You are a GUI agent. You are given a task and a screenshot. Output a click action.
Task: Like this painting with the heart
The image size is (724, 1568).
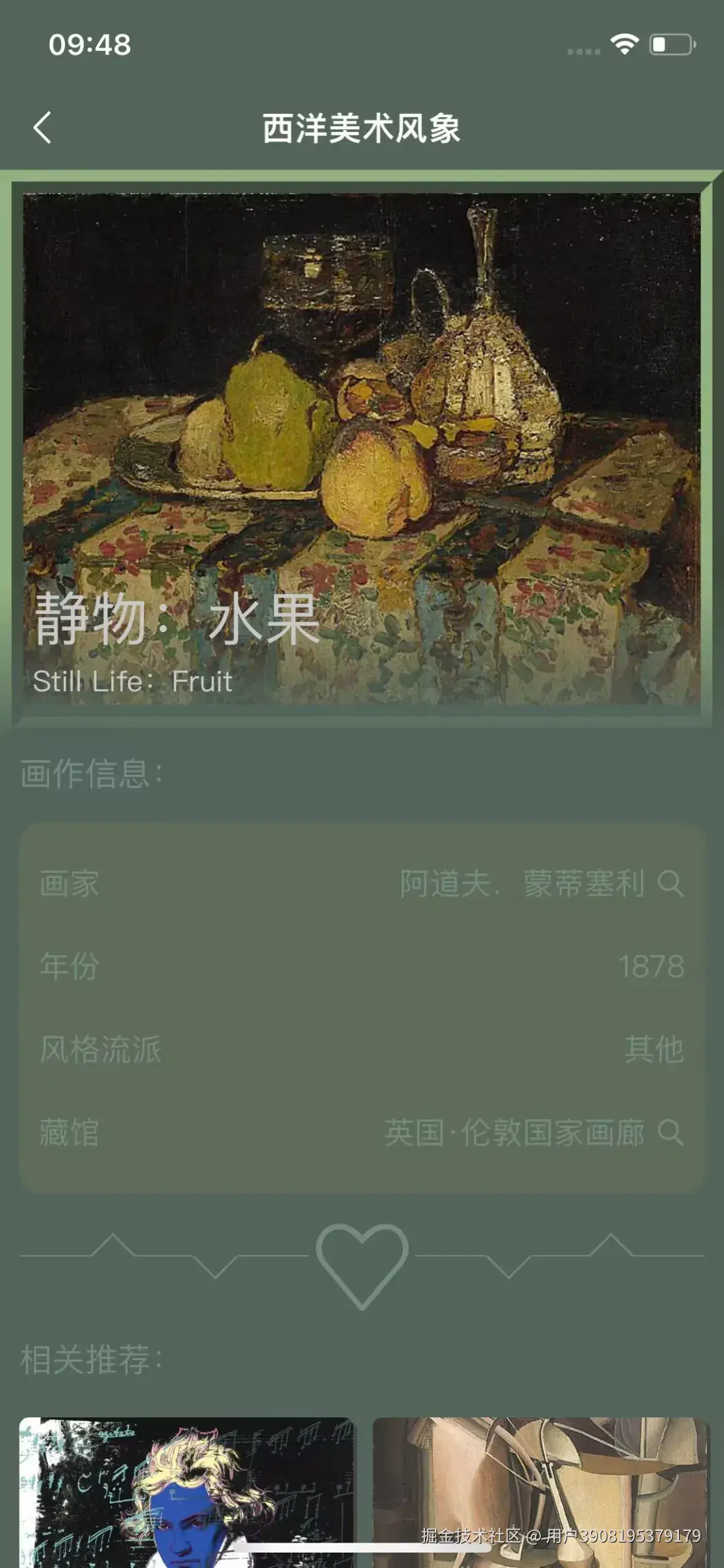tap(362, 1263)
